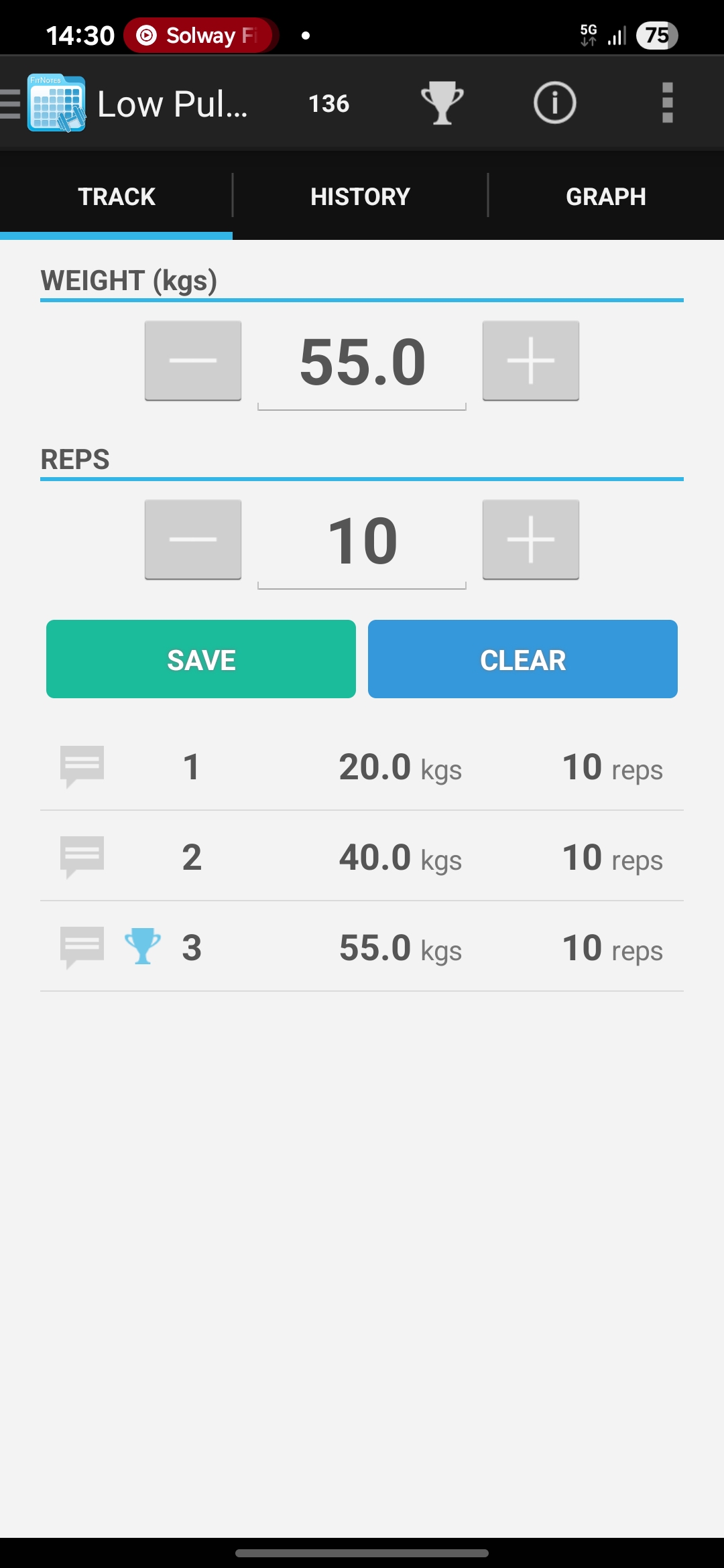
Task: Open the rest timer showing 136
Action: pos(328,104)
